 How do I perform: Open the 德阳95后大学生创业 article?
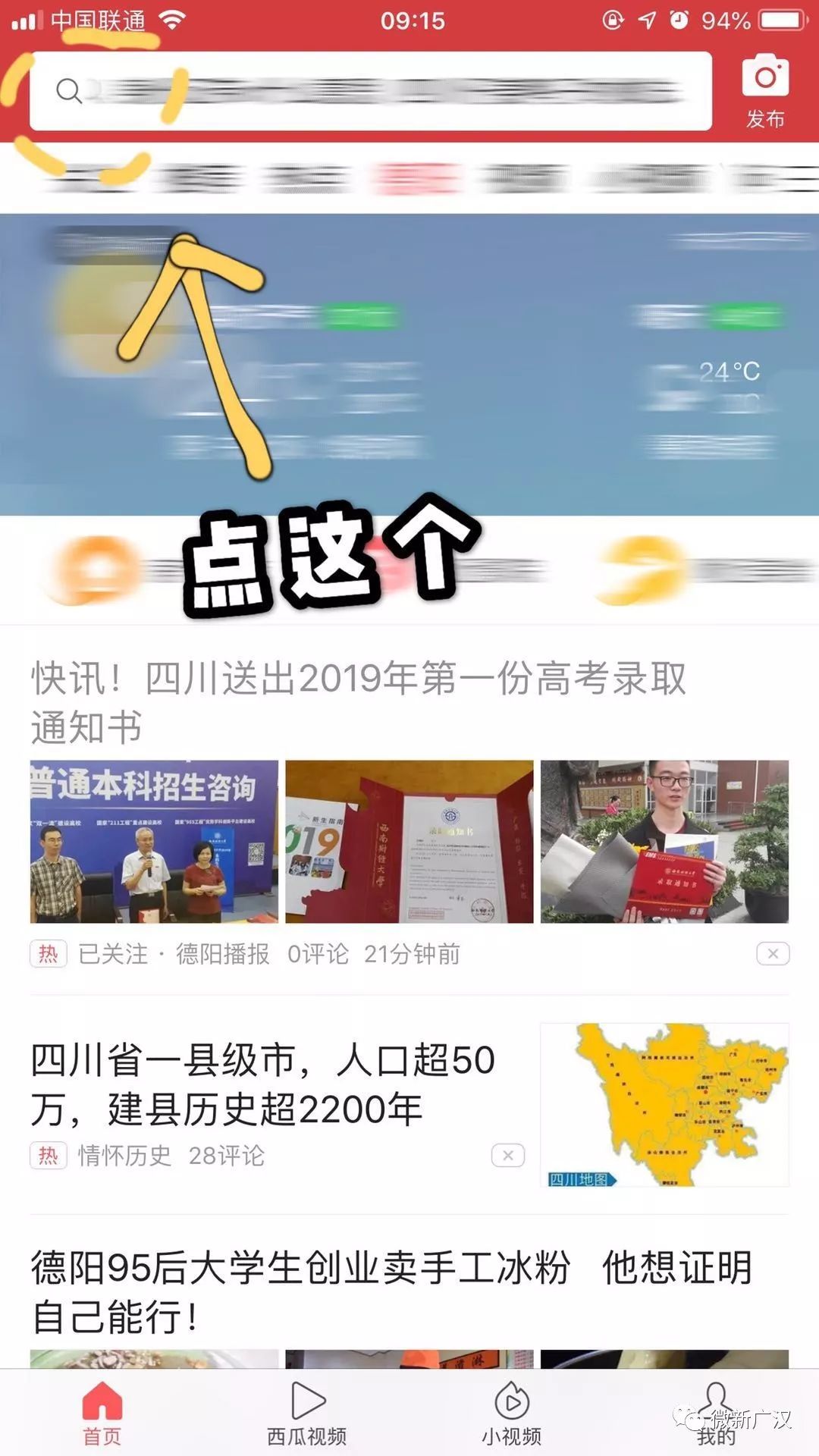click(391, 1292)
